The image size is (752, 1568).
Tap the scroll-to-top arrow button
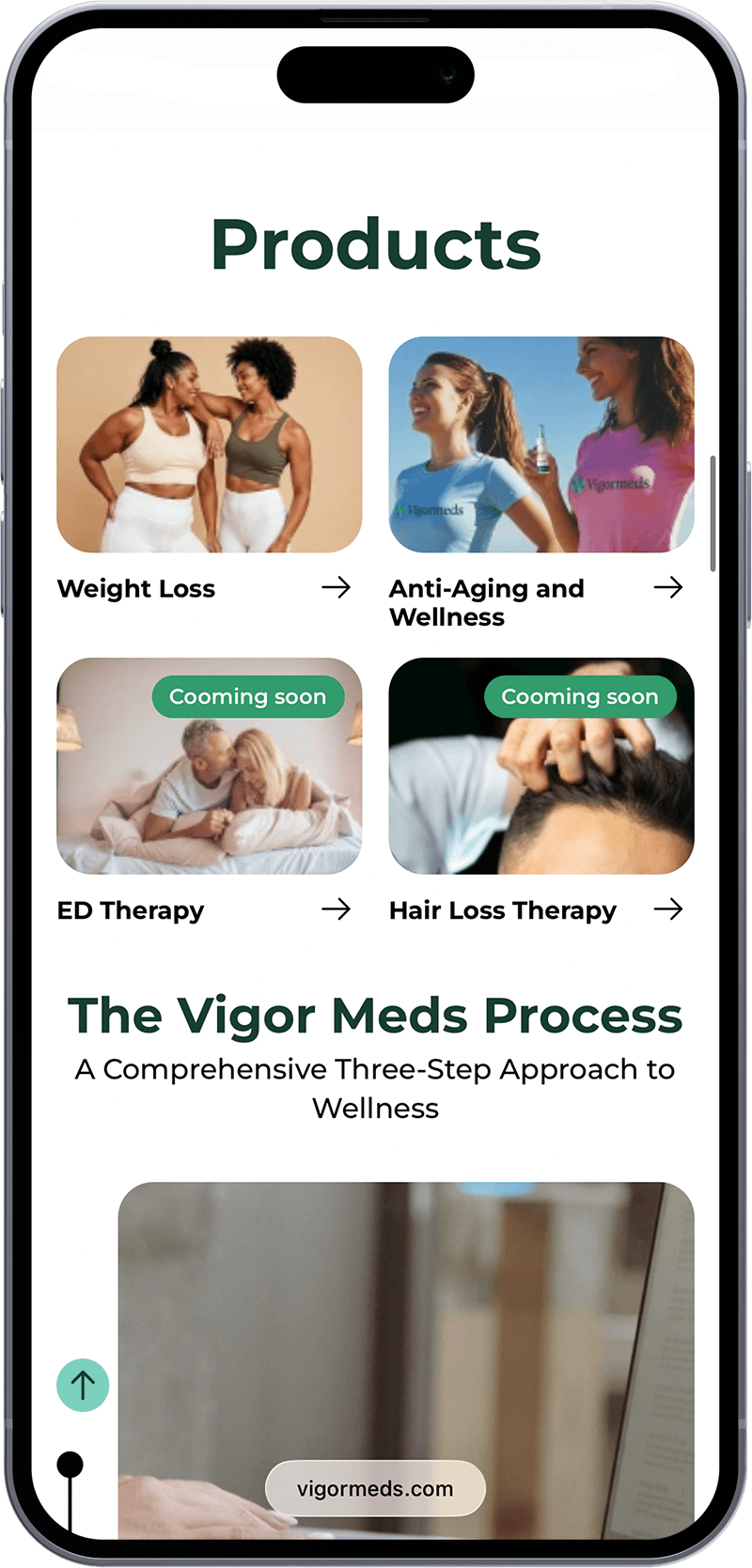pos(83,1385)
